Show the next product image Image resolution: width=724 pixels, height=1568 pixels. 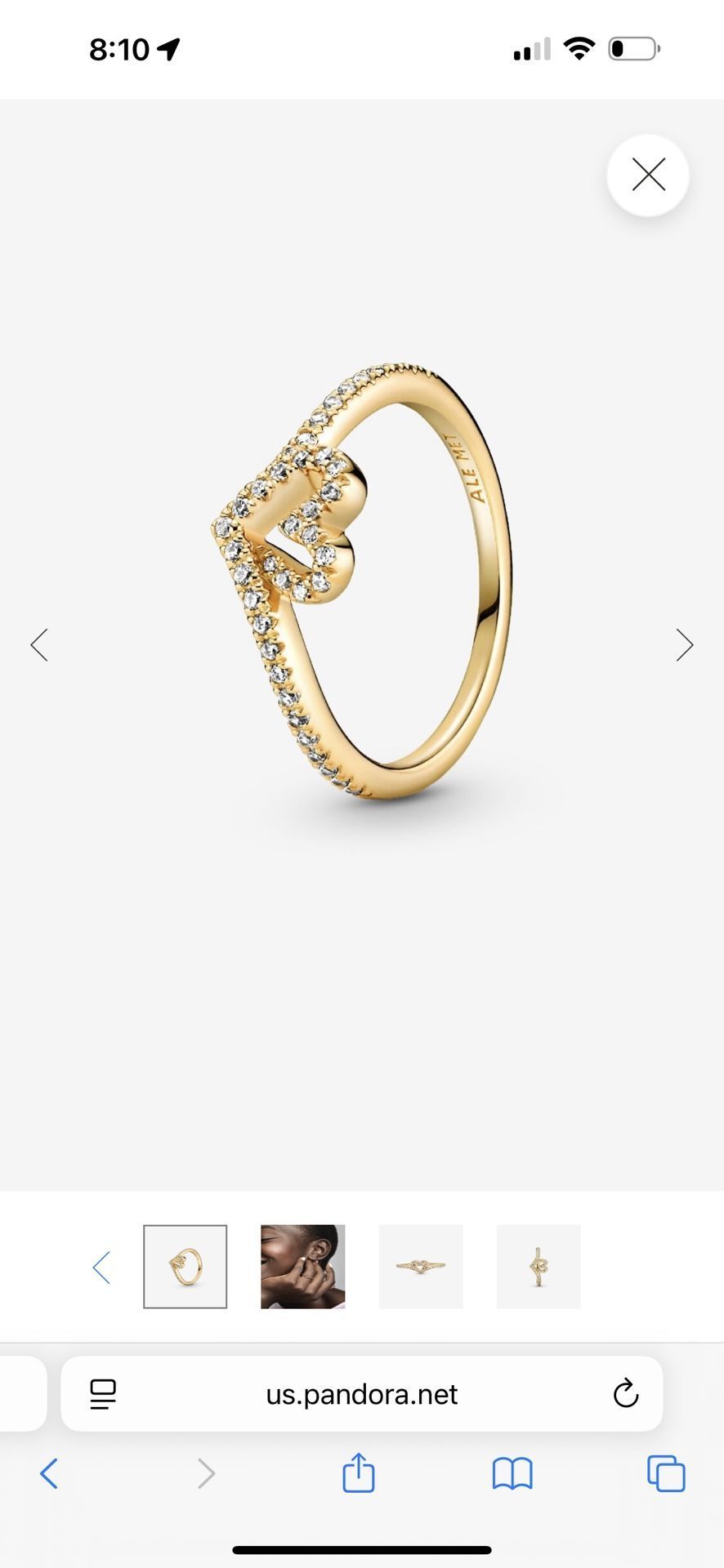(685, 645)
